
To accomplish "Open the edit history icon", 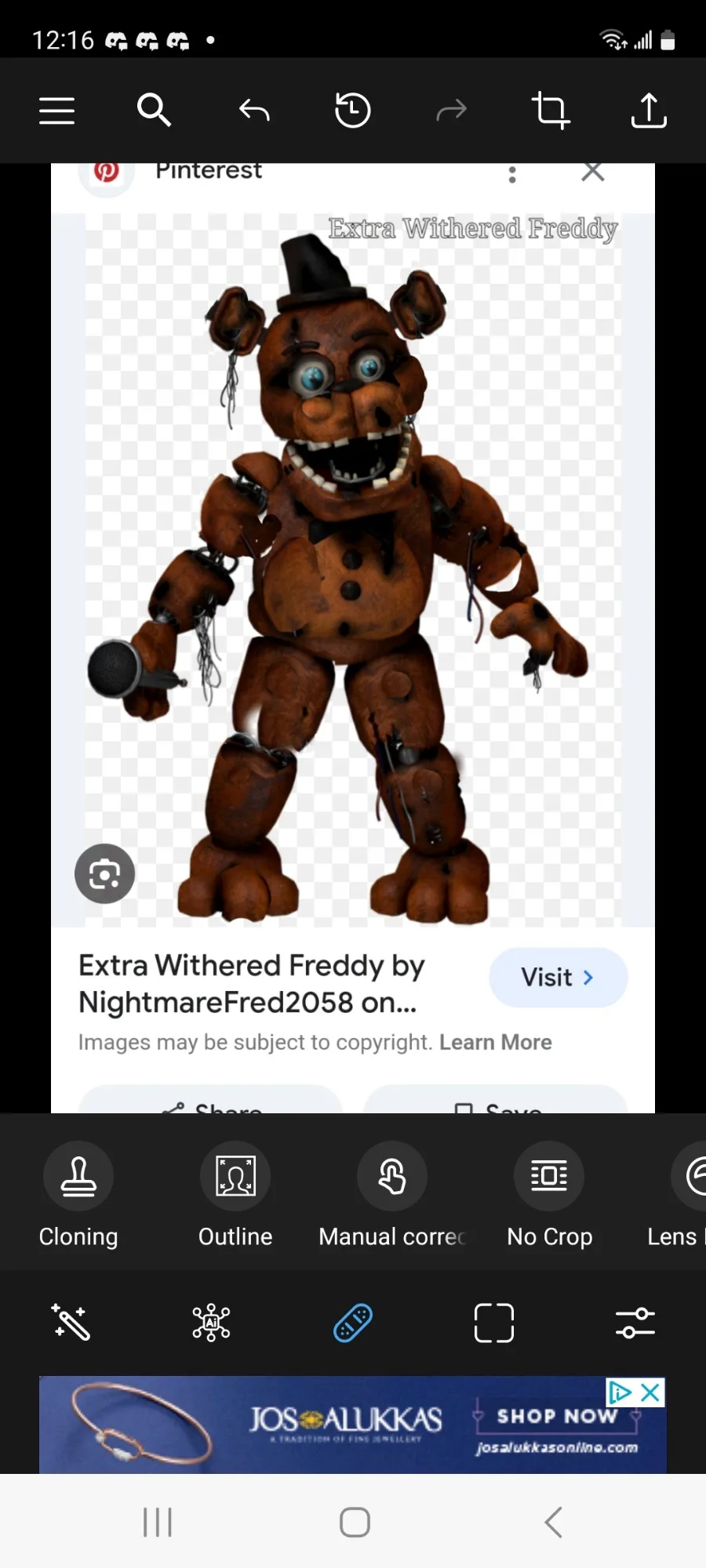I will click(353, 110).
